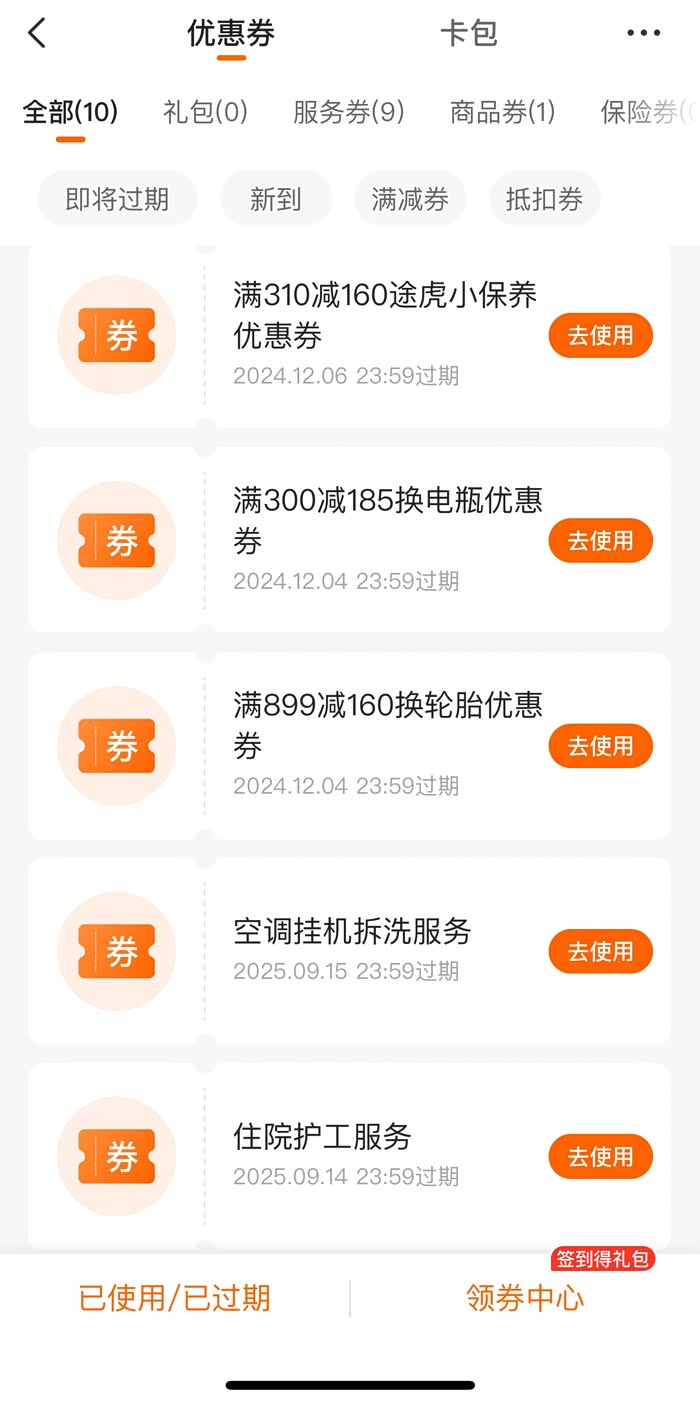View 已使用/已过期 coupons
Screen dimensions: 700x1404
(x=175, y=1298)
